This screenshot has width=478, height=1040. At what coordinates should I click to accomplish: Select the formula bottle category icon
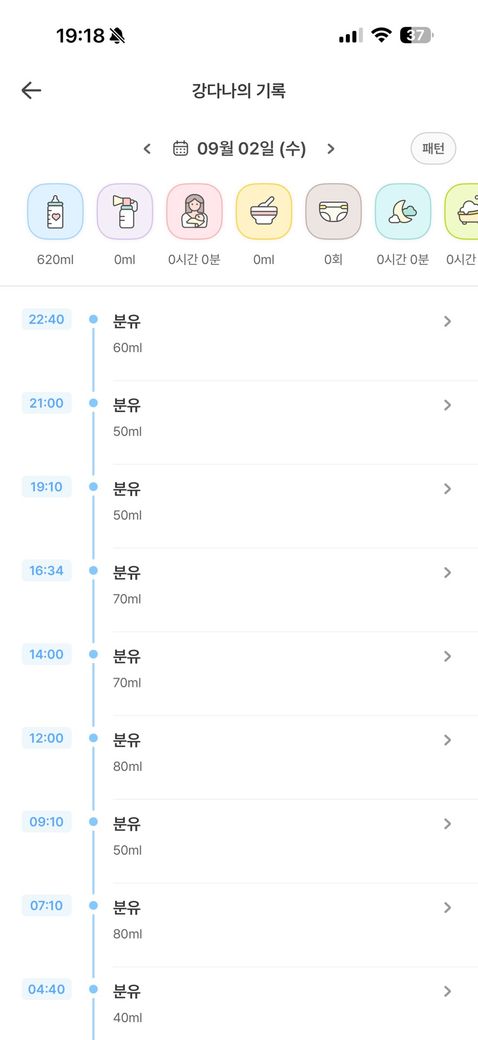click(x=55, y=212)
